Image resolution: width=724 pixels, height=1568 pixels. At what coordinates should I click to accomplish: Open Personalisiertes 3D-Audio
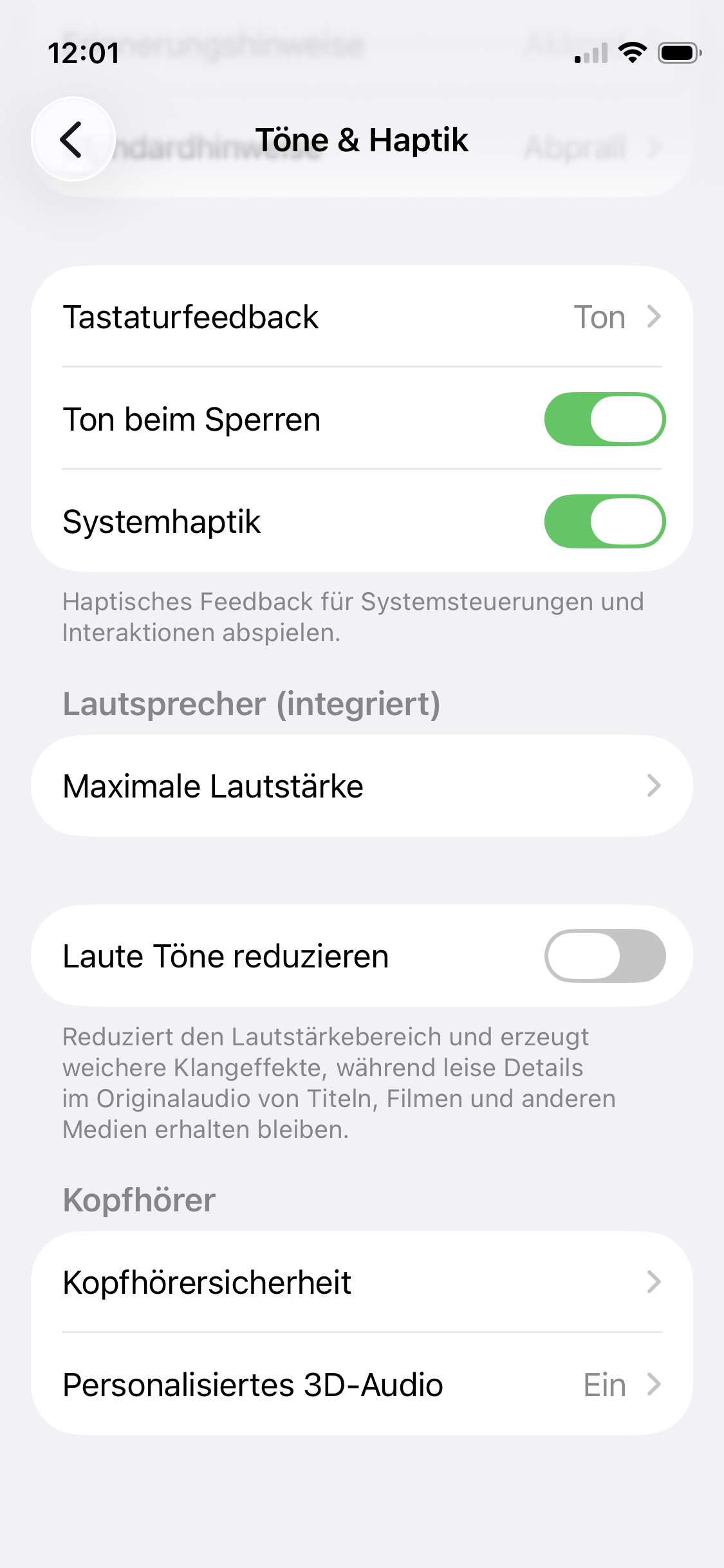(362, 1385)
